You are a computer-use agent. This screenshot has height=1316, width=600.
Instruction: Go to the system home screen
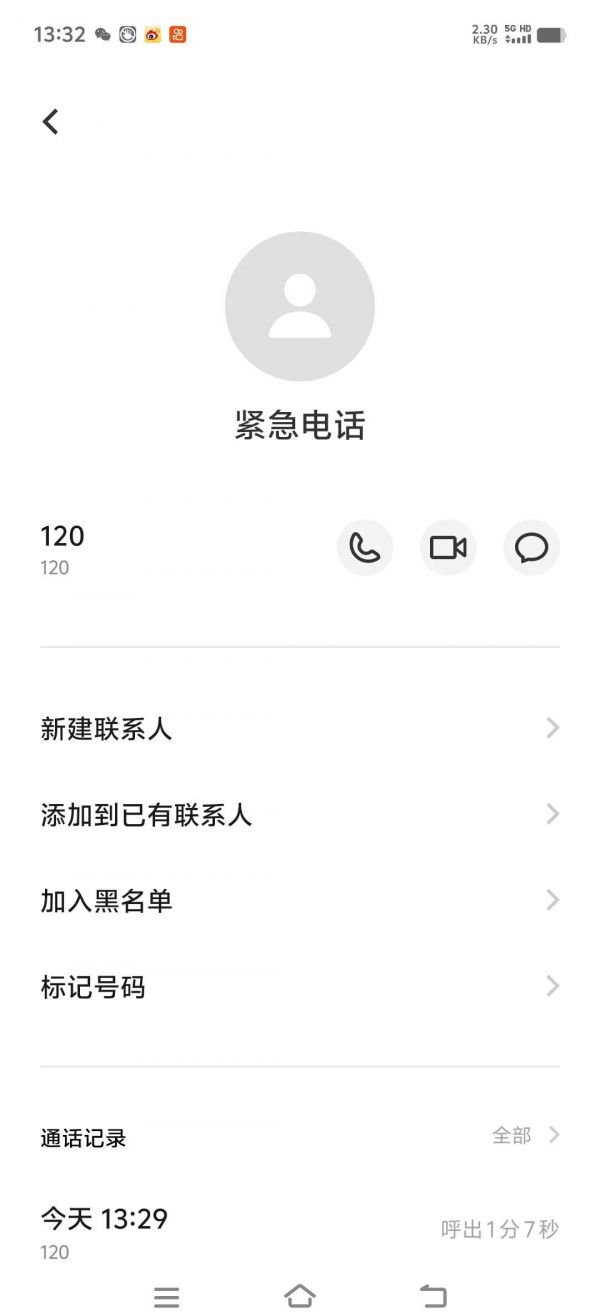(300, 1296)
